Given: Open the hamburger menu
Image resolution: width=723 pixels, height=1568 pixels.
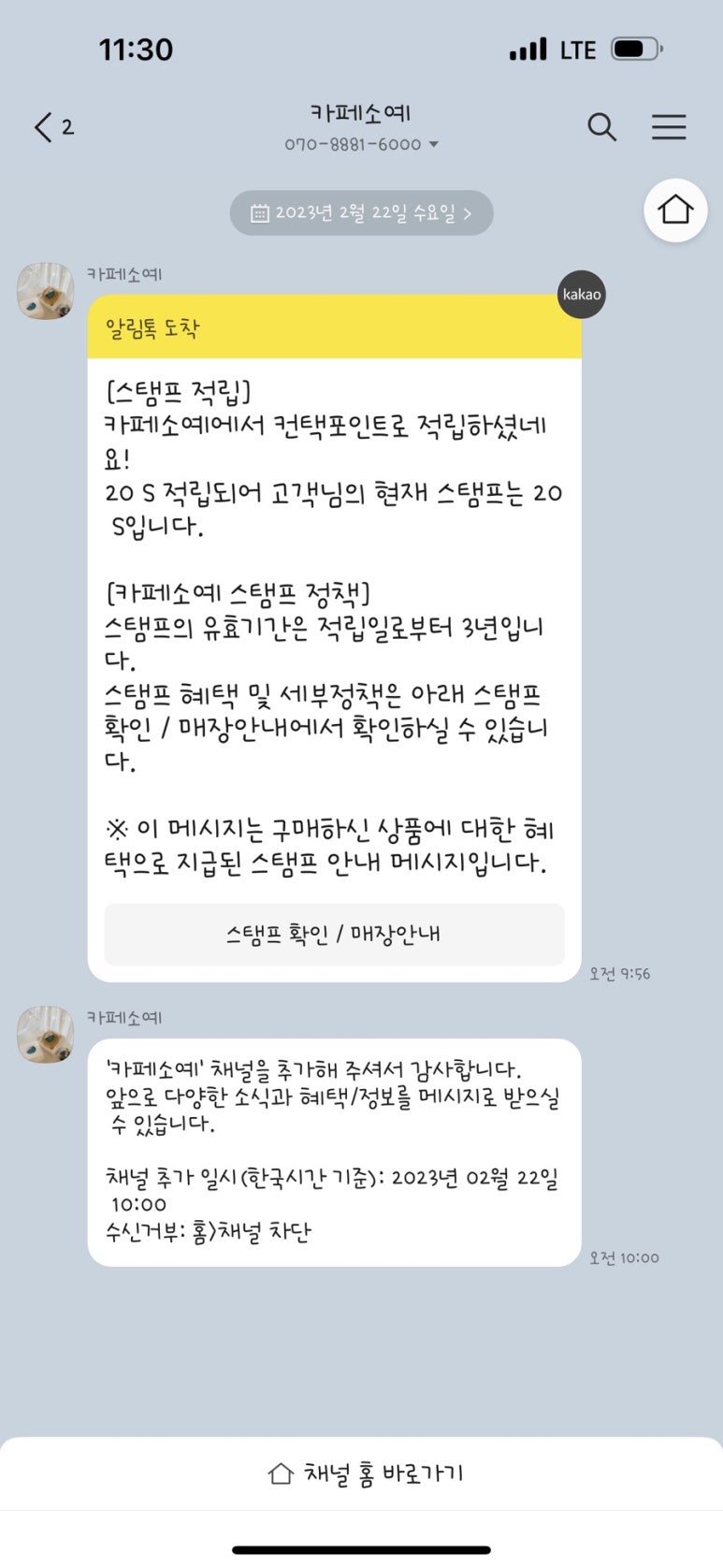Looking at the screenshot, I should click(x=669, y=127).
